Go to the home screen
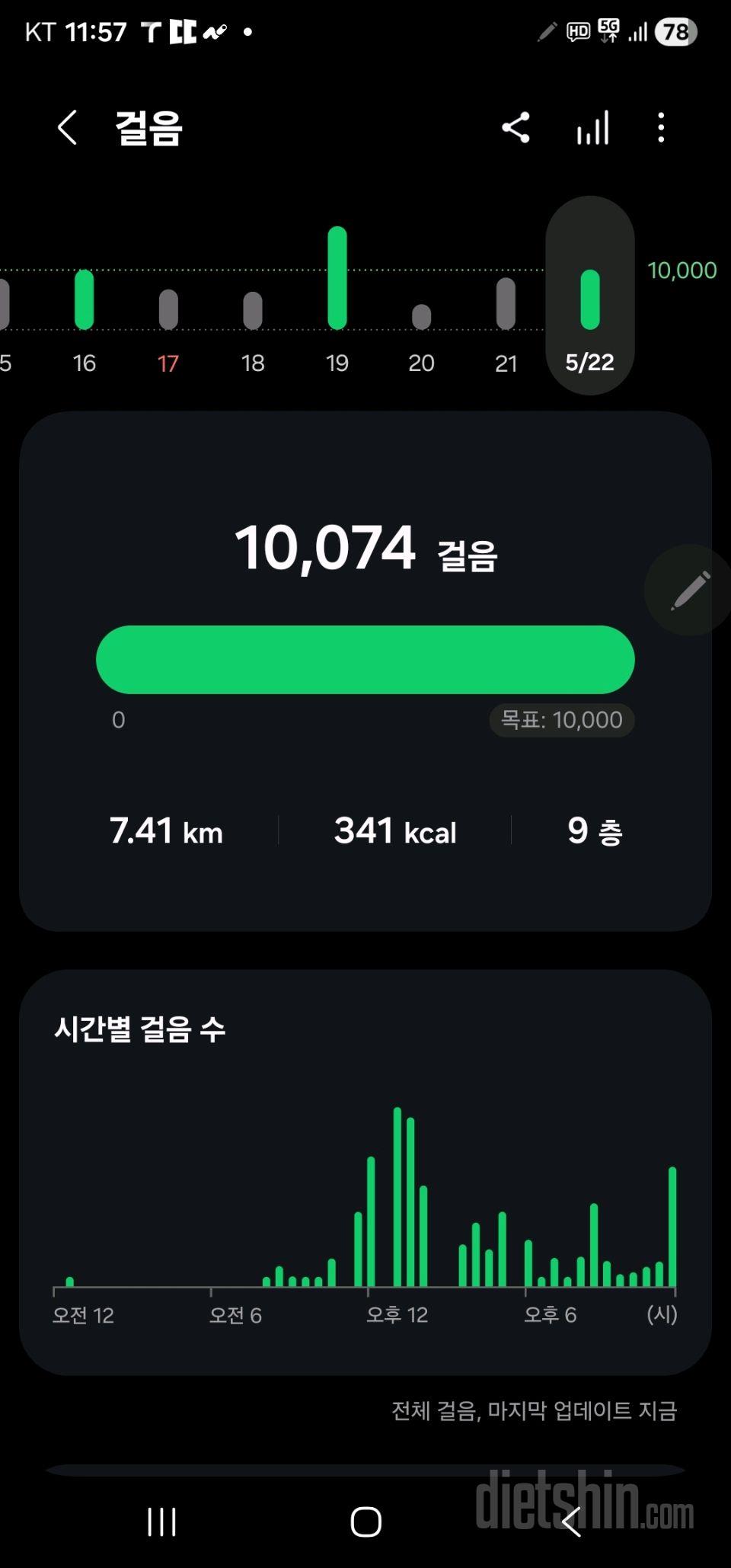The height and width of the screenshot is (1568, 731). tap(365, 1522)
